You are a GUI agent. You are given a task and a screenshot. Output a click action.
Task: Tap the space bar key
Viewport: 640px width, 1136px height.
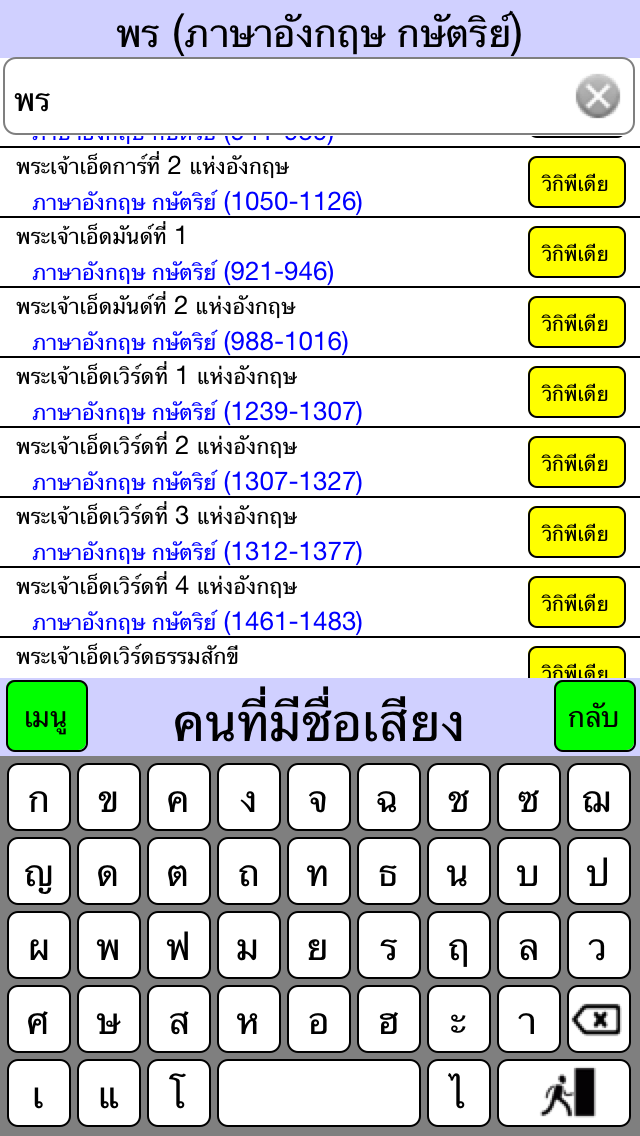tap(319, 1093)
